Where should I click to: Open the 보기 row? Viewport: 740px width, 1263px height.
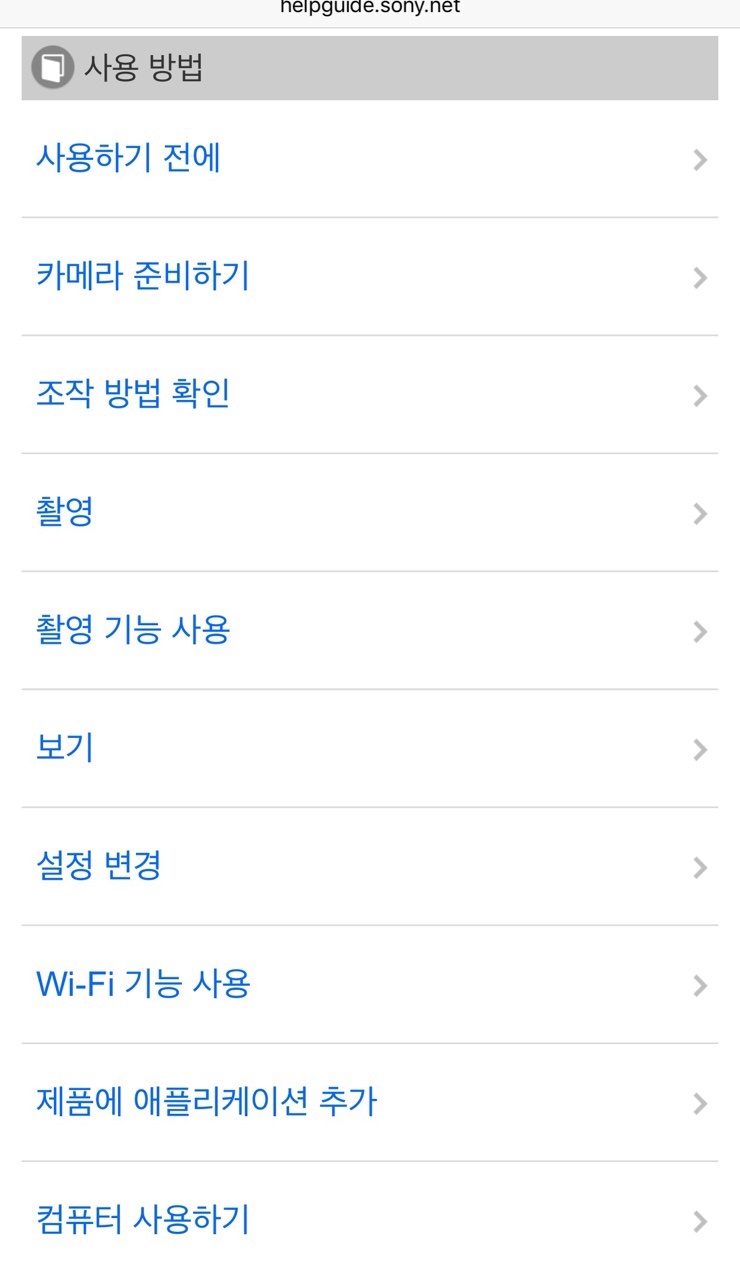(65, 748)
